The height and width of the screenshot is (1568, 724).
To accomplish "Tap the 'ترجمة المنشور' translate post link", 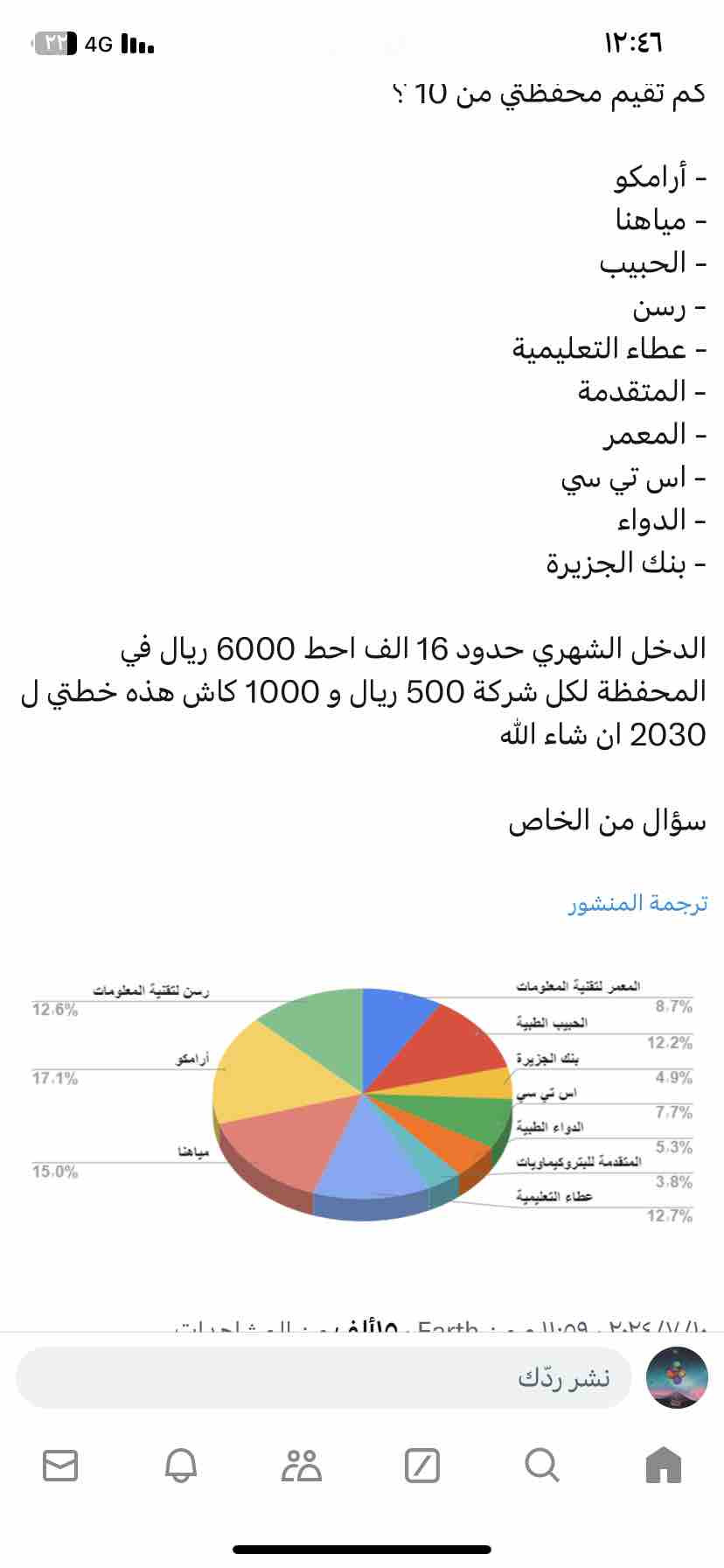I will (637, 903).
